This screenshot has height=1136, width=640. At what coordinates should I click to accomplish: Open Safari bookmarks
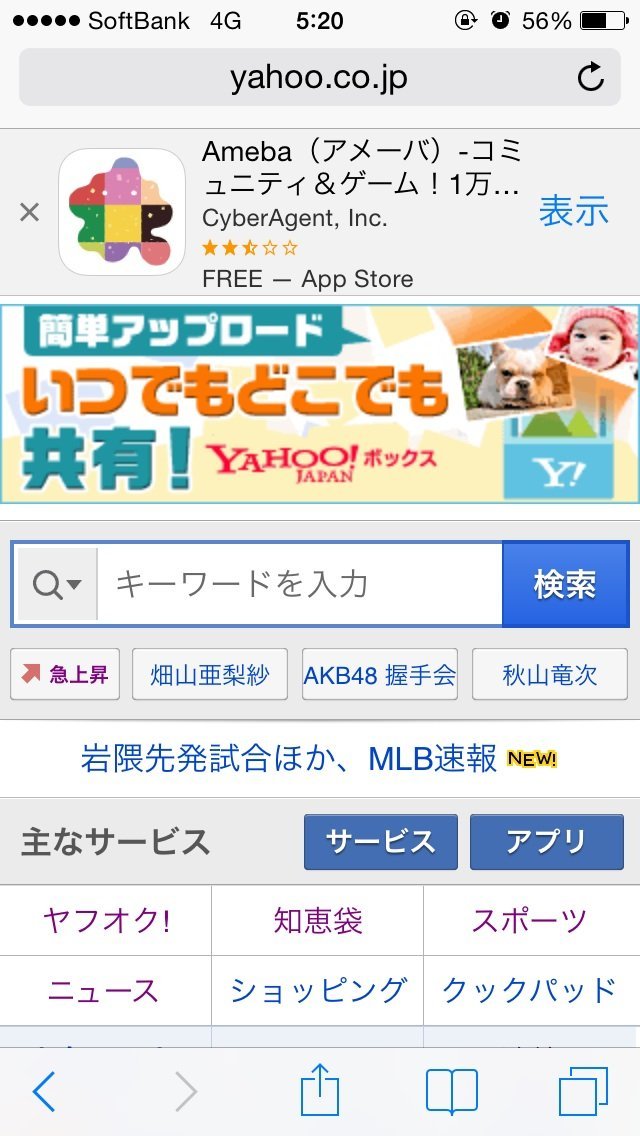451,1091
